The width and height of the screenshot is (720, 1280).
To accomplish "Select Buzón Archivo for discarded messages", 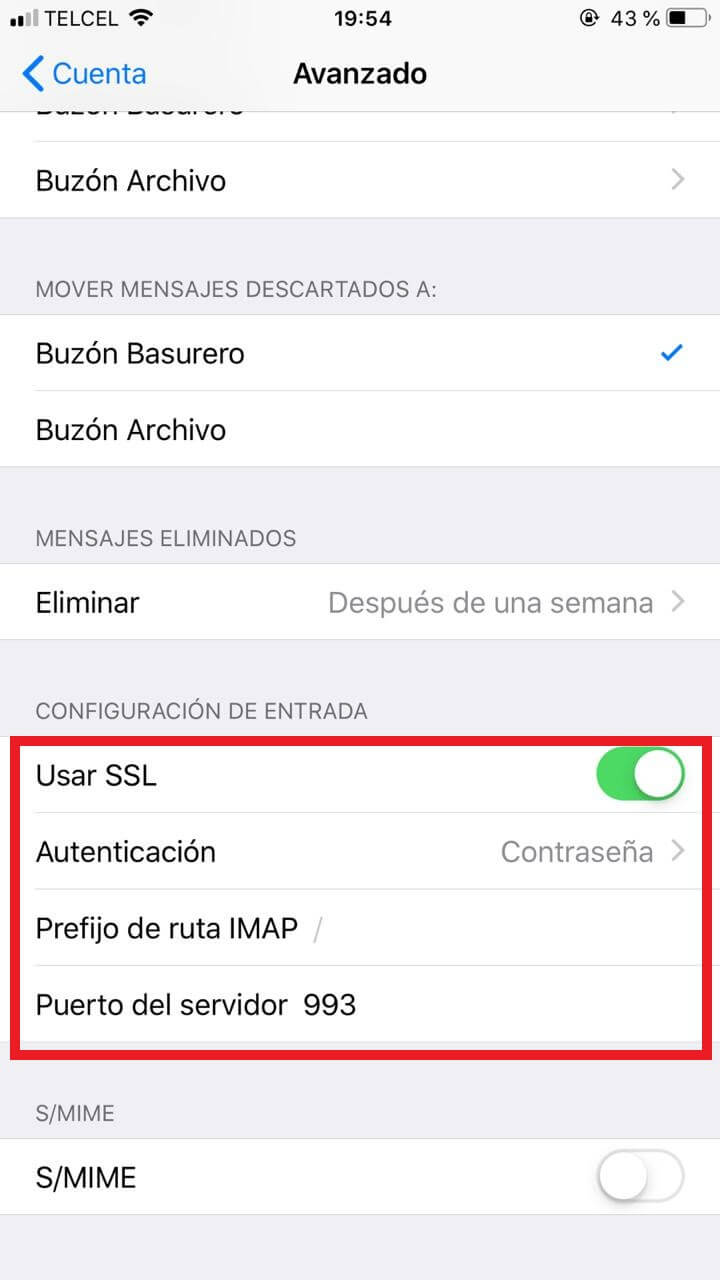I will (360, 430).
